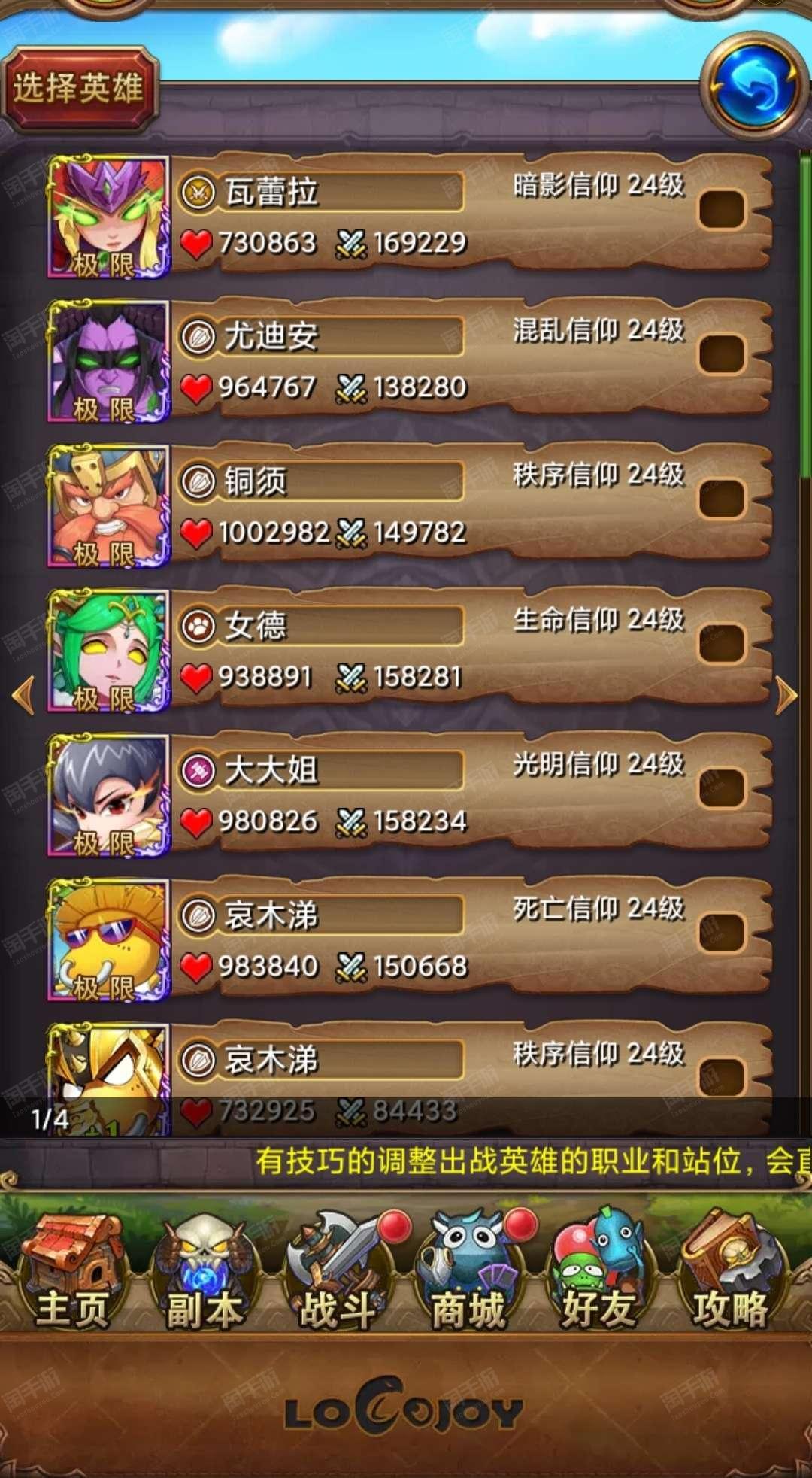Select the 死亡信仰 哀木涕 checkbox

[x=722, y=933]
